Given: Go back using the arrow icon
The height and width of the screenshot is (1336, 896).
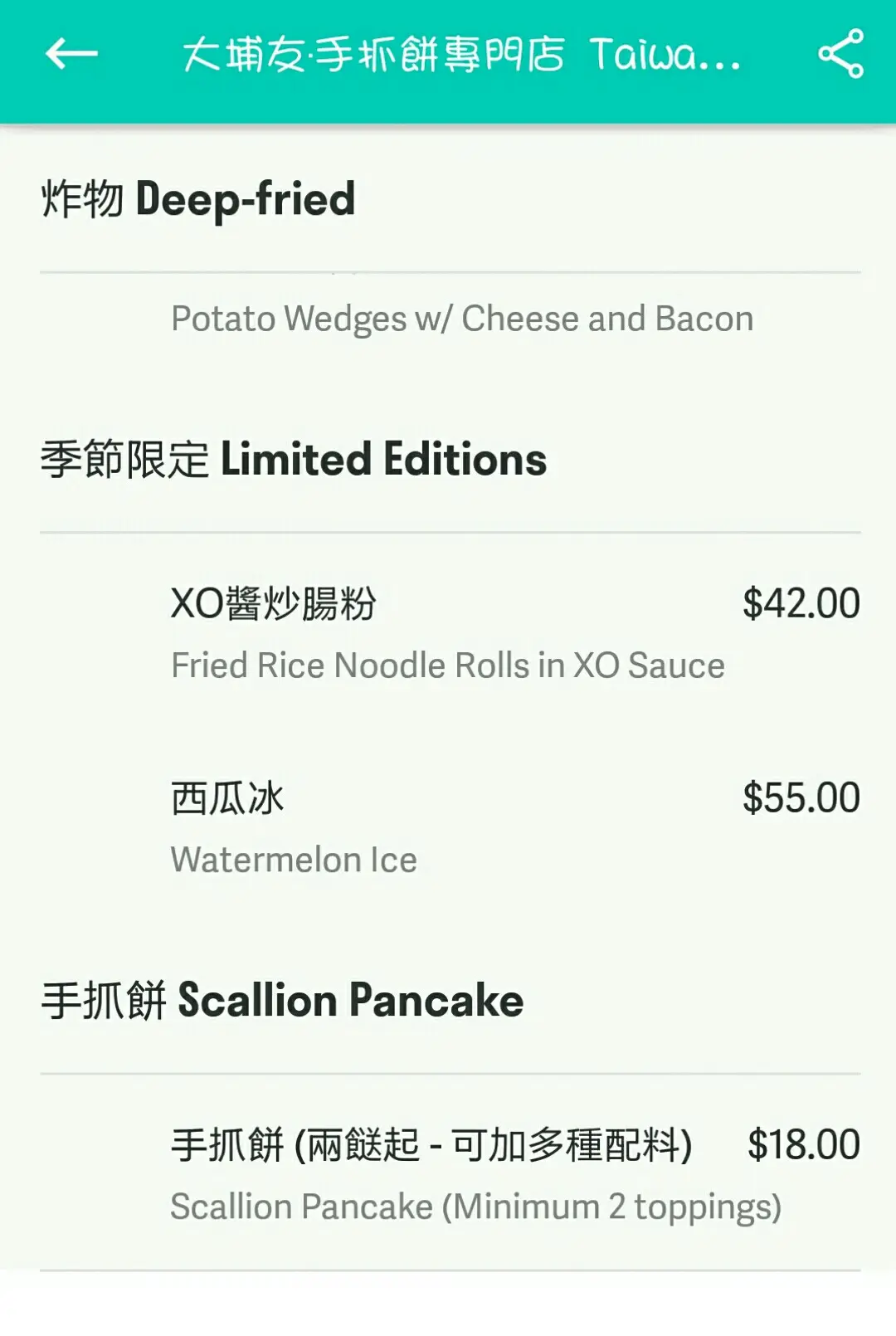Looking at the screenshot, I should pos(71,55).
